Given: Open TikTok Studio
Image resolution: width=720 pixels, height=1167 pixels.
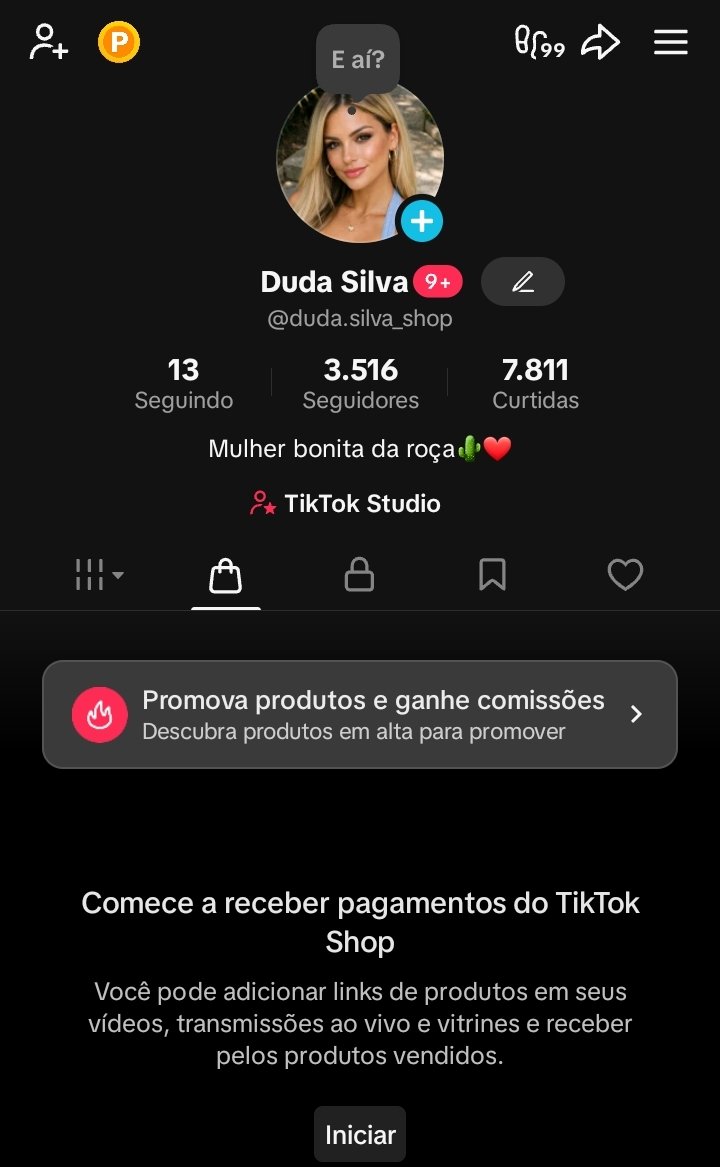Looking at the screenshot, I should (346, 503).
